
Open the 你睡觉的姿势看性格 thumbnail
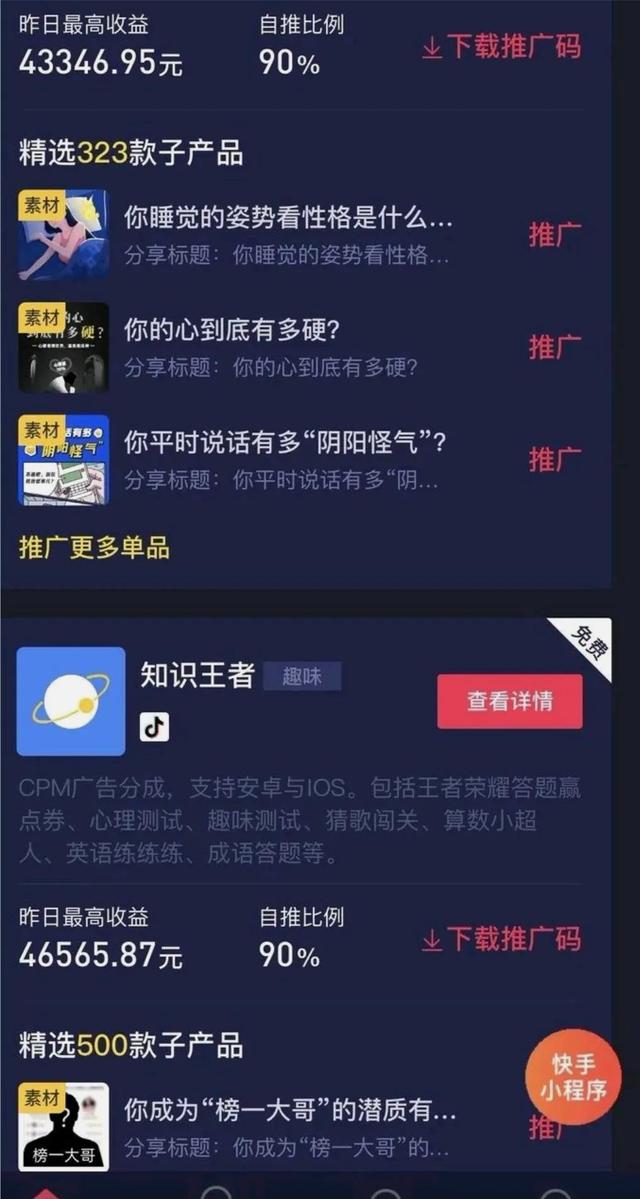click(x=63, y=235)
